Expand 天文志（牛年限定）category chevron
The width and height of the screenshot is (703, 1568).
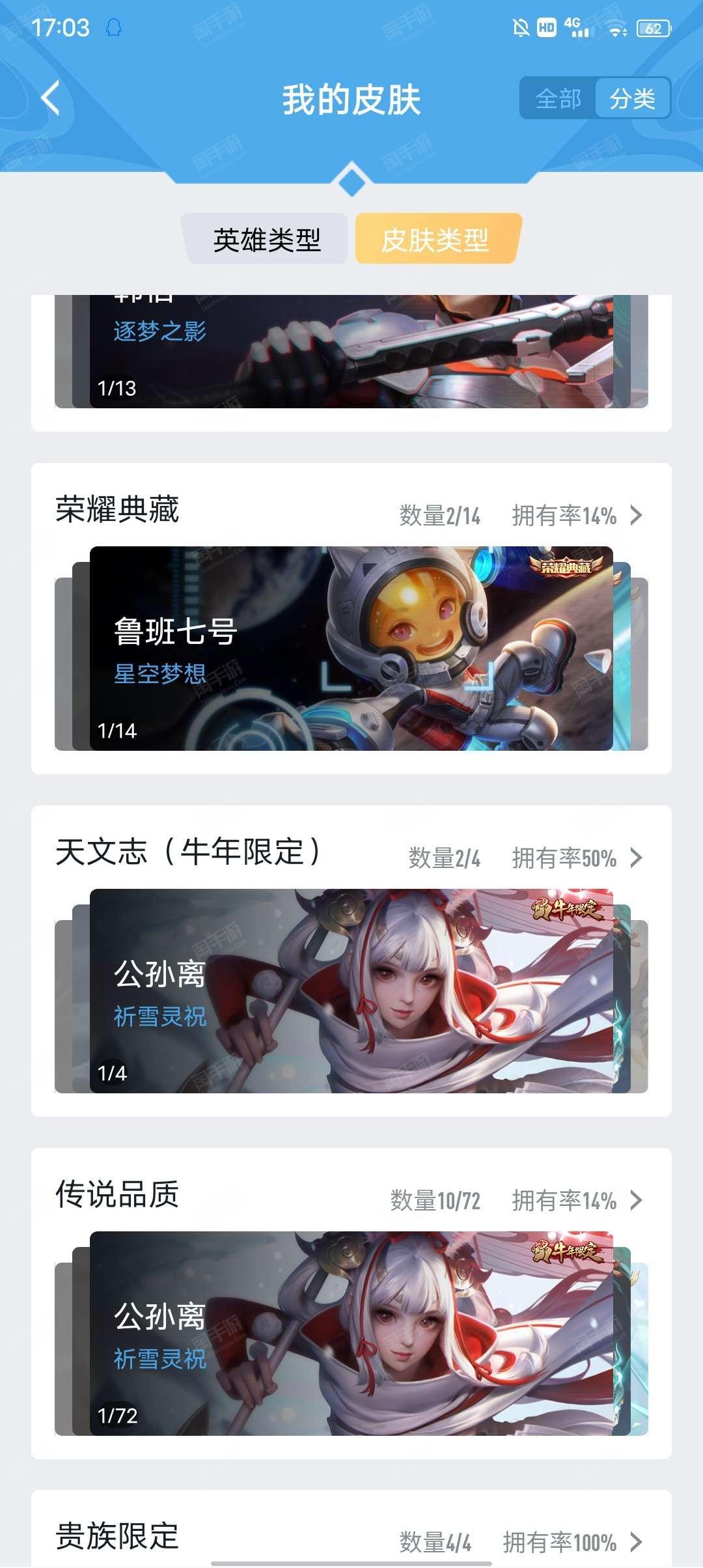(x=636, y=858)
